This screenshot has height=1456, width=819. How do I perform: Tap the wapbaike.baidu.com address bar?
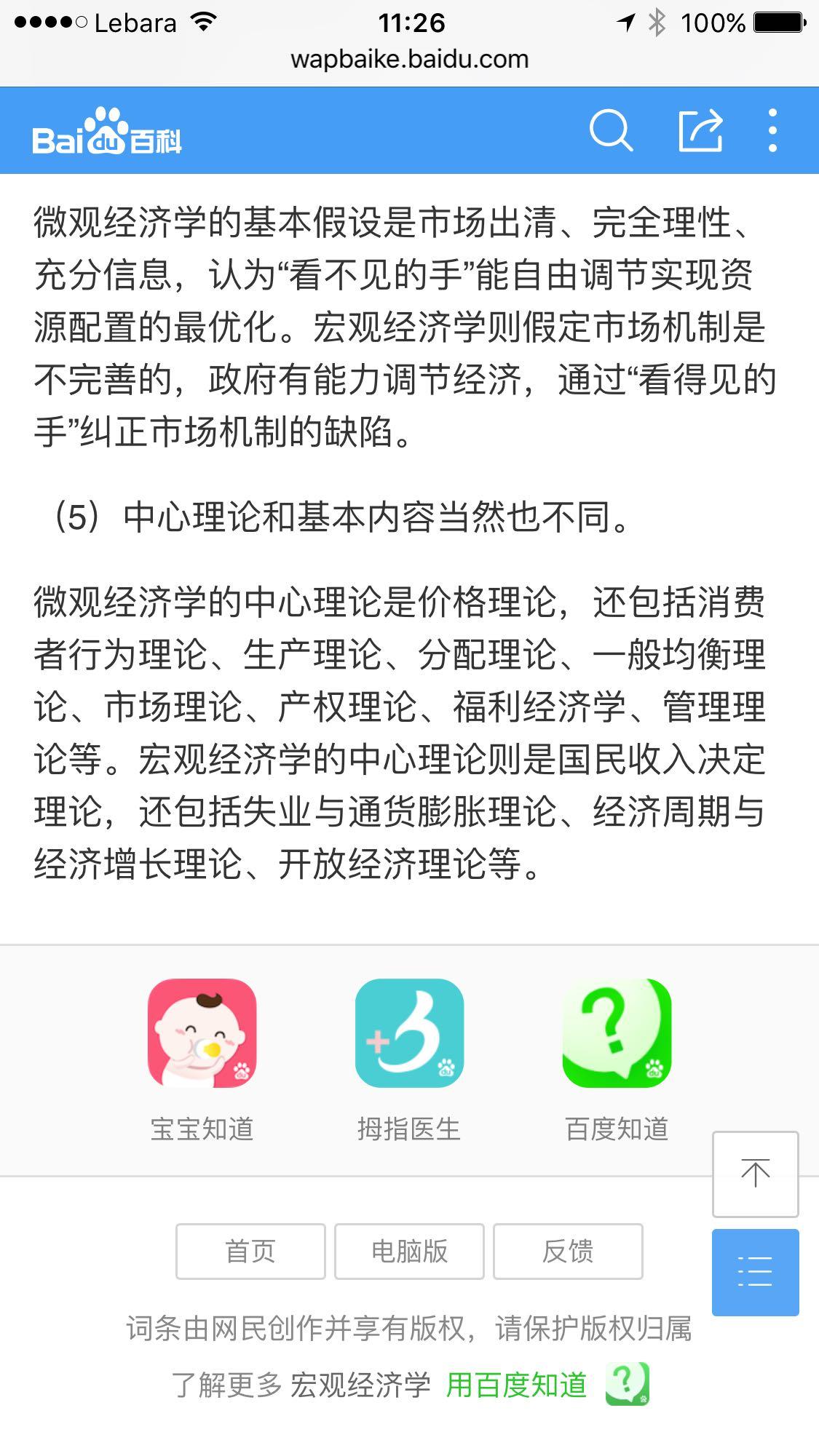click(x=409, y=60)
